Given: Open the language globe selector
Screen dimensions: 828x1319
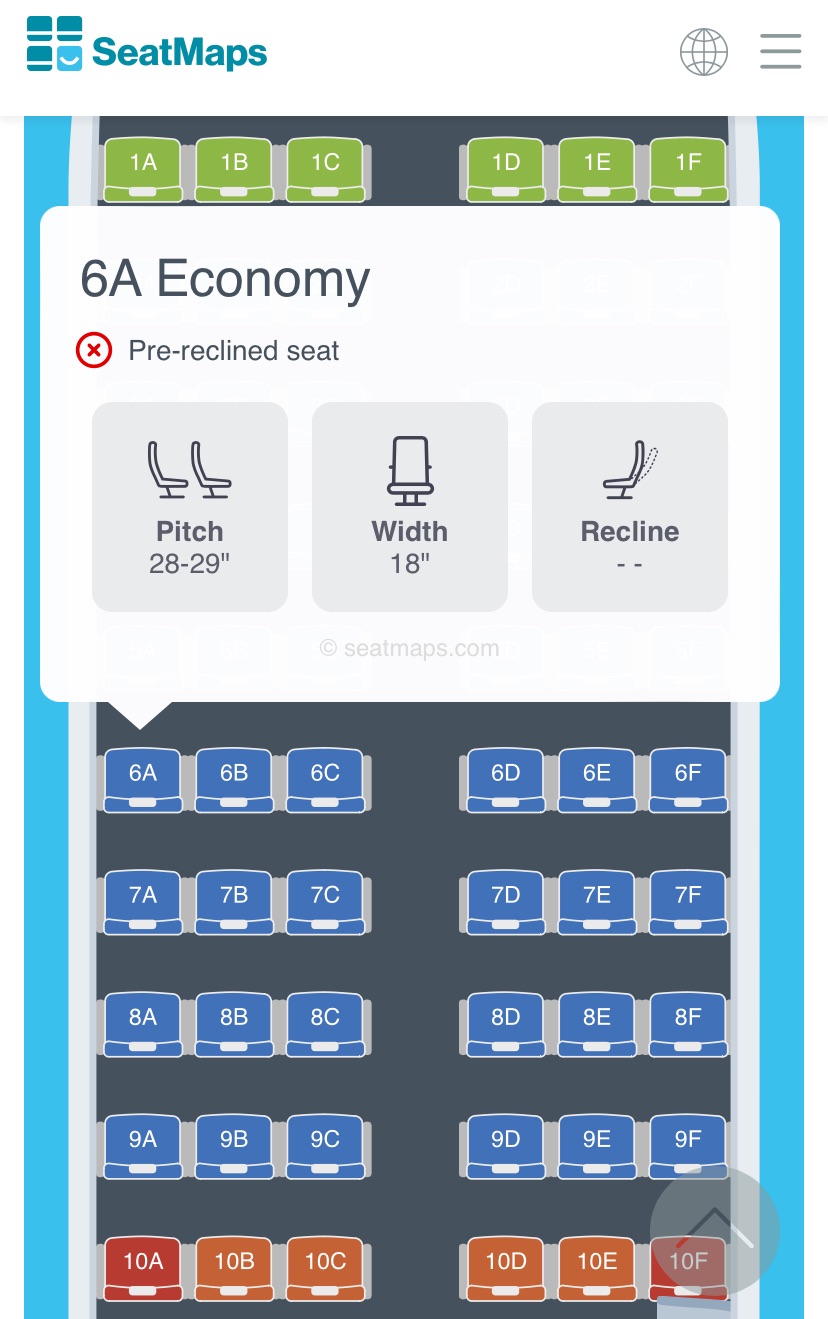Looking at the screenshot, I should 703,51.
